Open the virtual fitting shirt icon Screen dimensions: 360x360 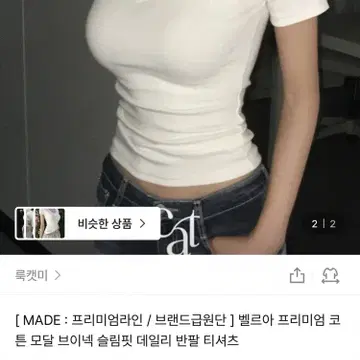click(x=330, y=276)
